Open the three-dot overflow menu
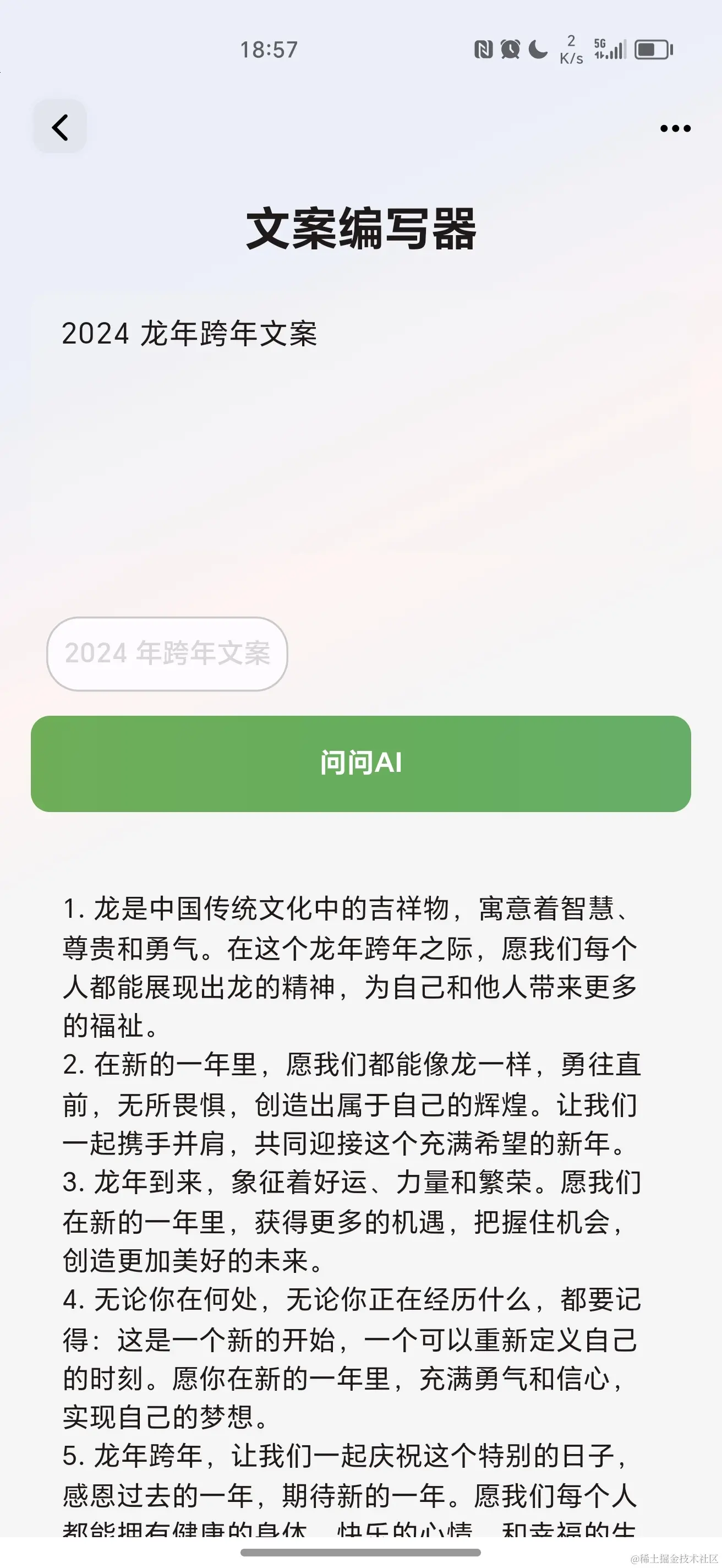Image resolution: width=722 pixels, height=1568 pixels. coord(674,128)
